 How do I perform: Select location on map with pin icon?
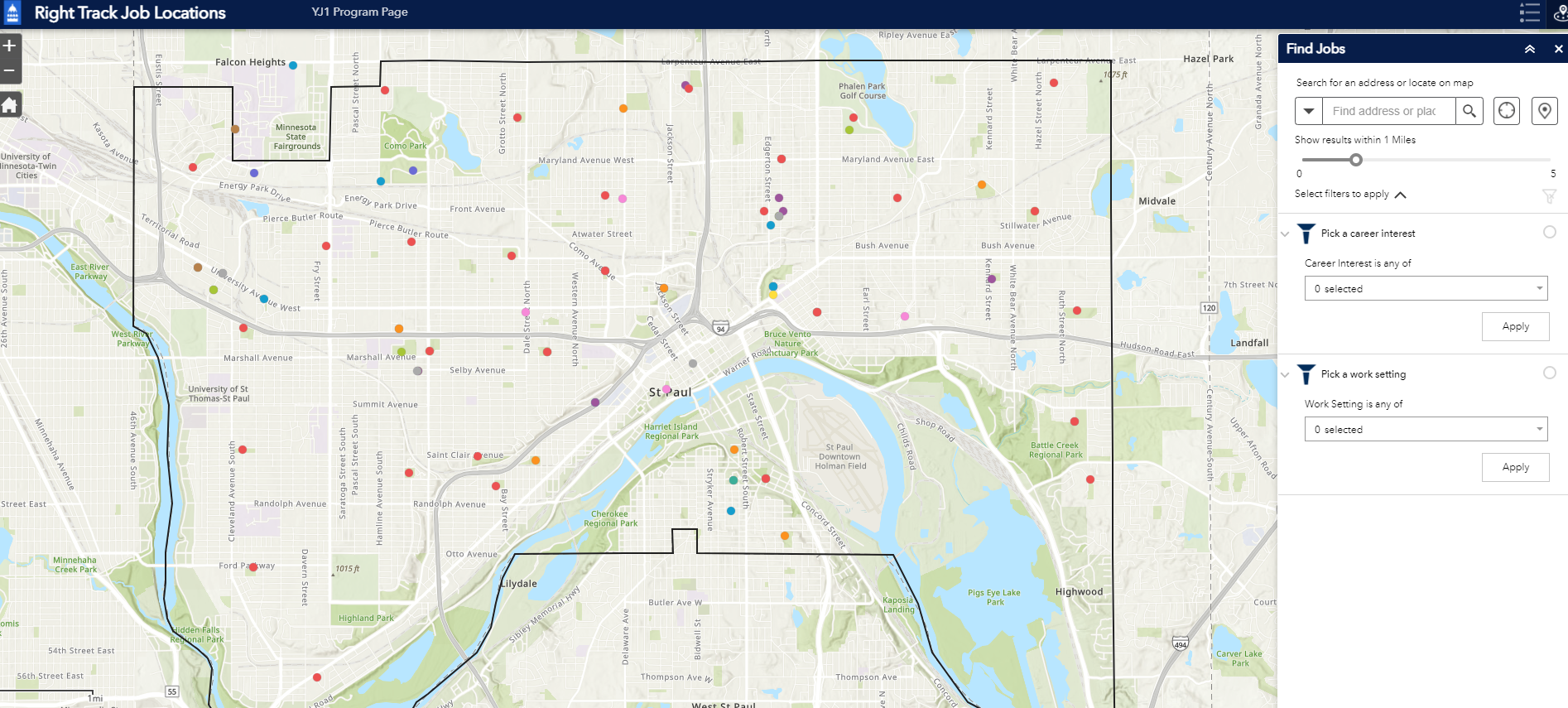point(1544,111)
